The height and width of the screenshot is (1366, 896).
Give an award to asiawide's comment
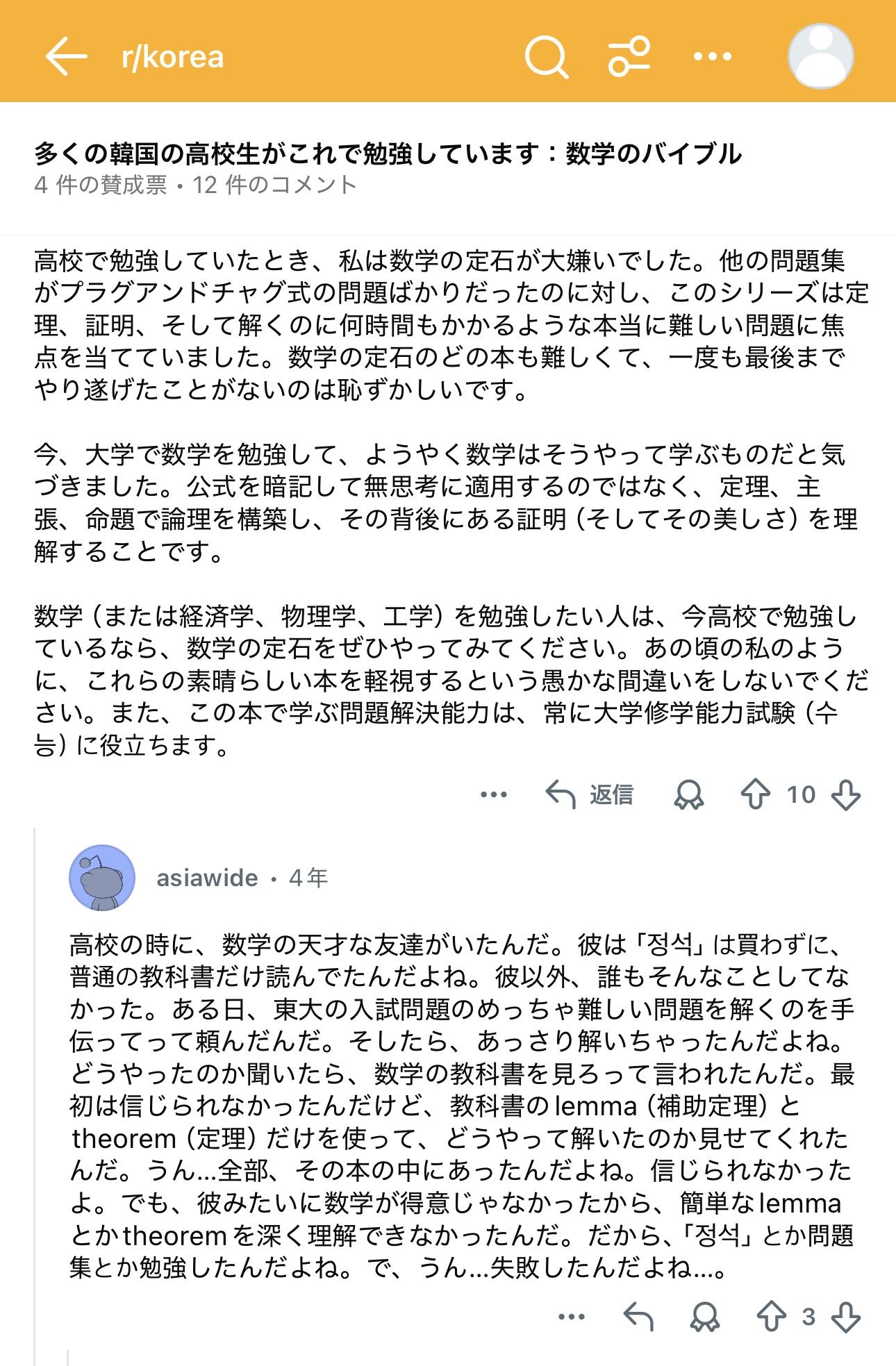click(704, 1317)
